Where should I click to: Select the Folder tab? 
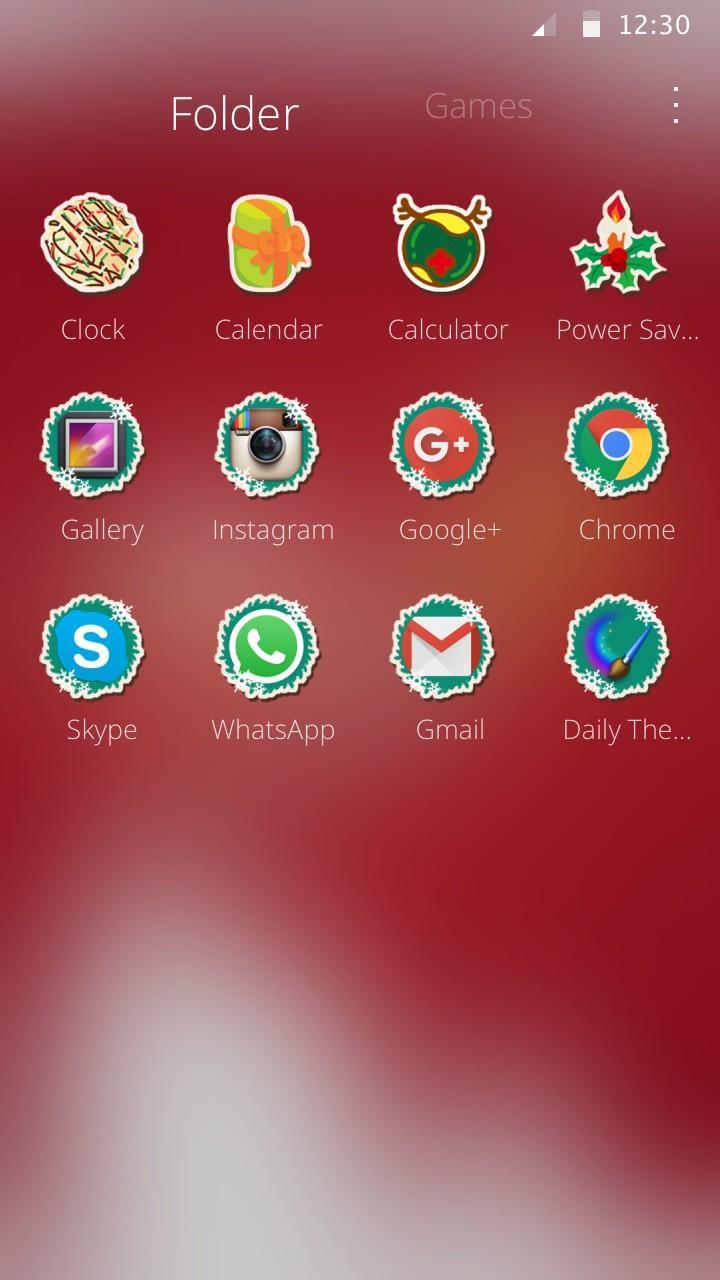235,114
